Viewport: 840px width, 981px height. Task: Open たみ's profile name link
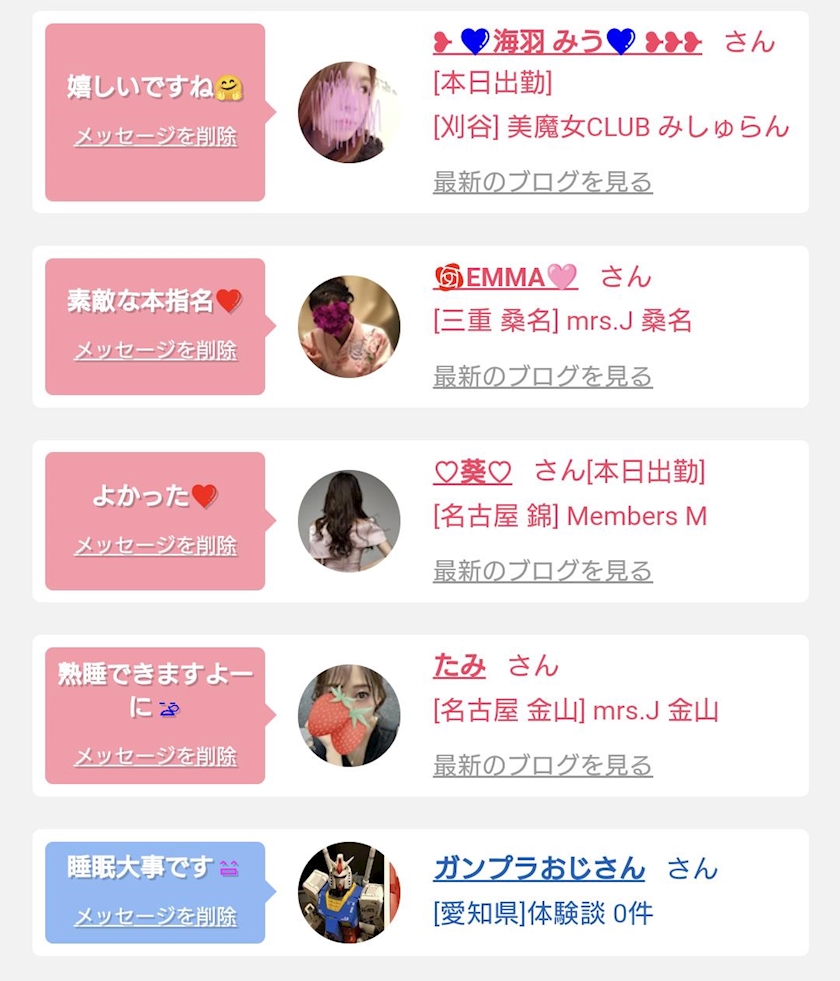[459, 666]
